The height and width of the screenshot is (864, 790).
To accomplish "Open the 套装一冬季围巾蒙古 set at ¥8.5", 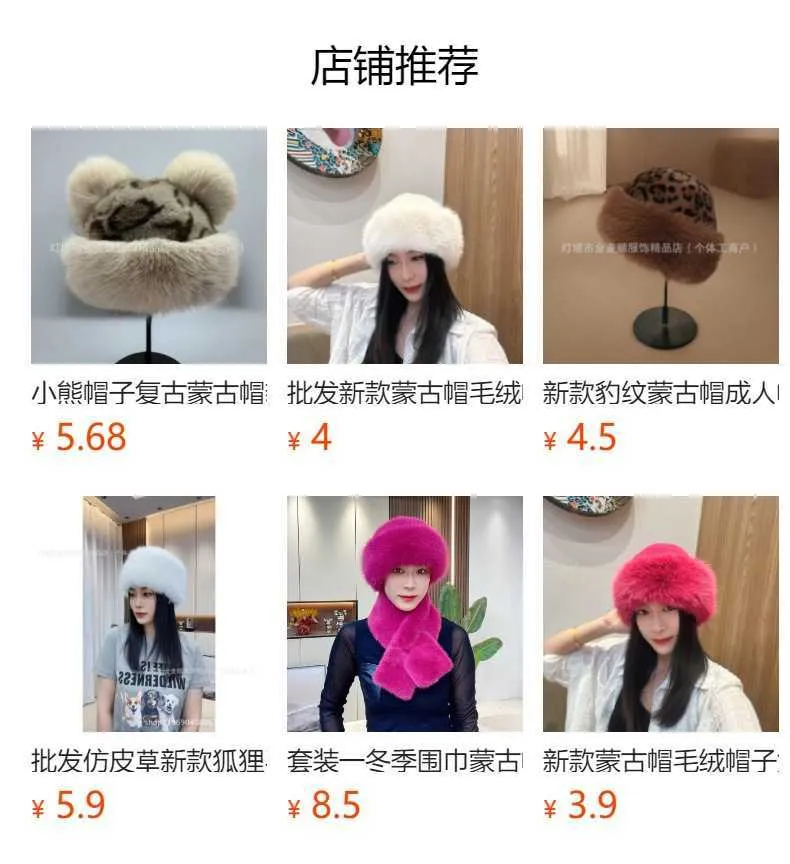I will click(404, 614).
